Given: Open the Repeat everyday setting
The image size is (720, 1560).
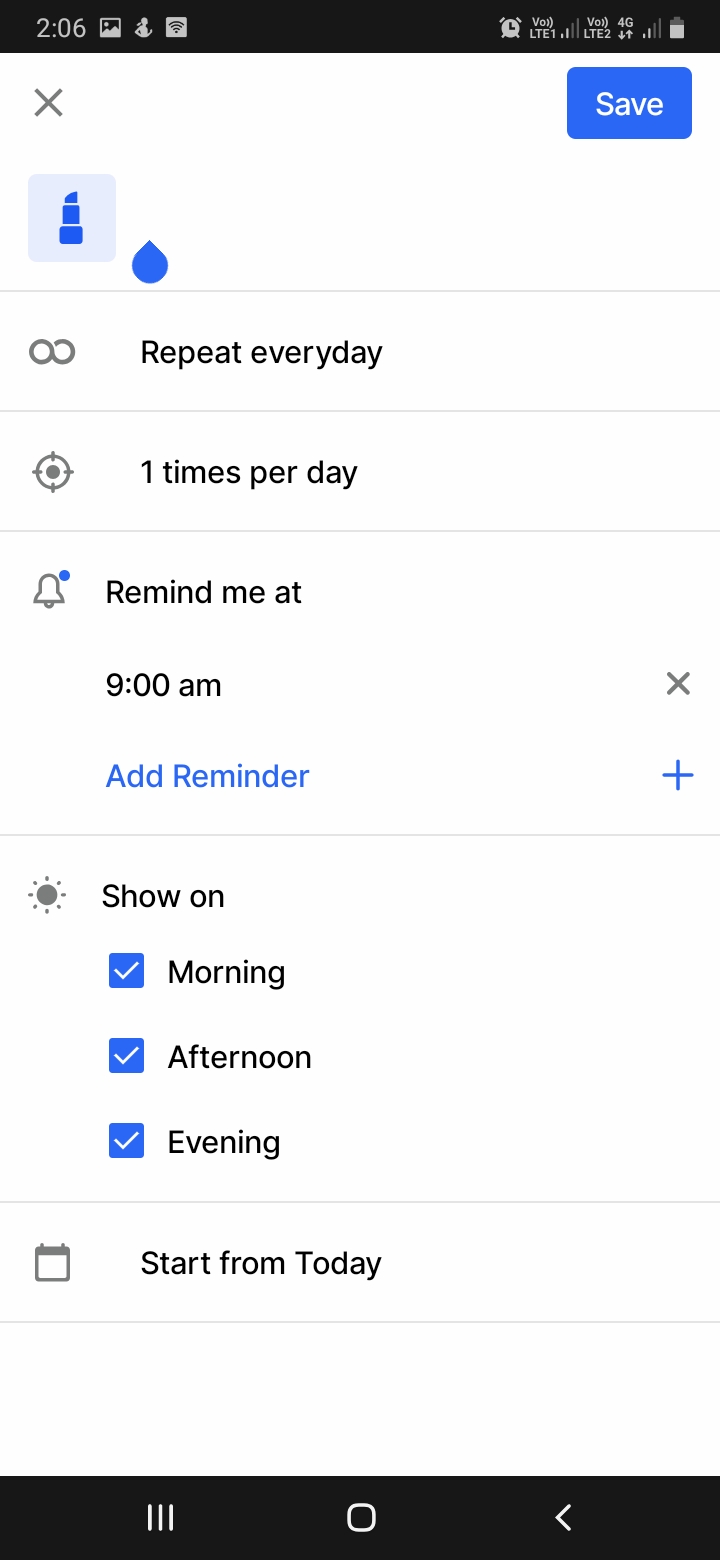Looking at the screenshot, I should (360, 352).
